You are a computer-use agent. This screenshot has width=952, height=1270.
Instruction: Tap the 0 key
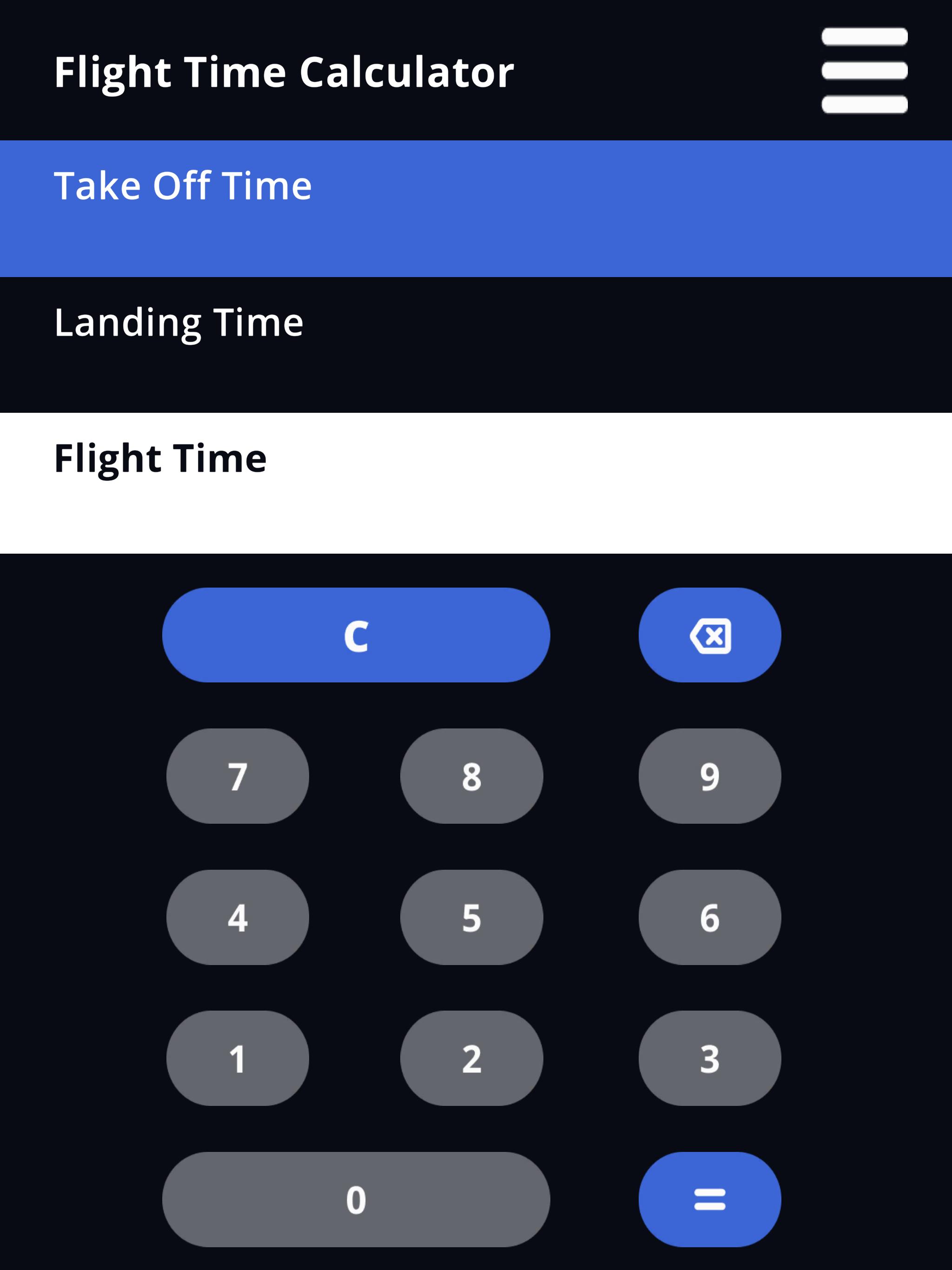tap(356, 1200)
